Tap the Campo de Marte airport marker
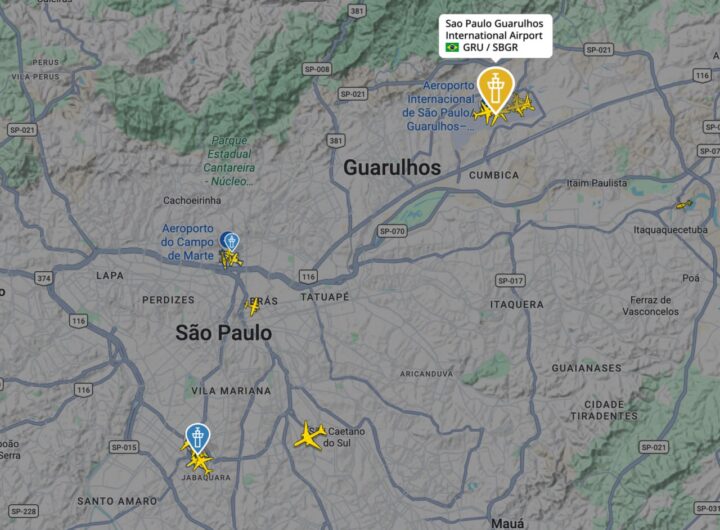This screenshot has width=720, height=530. (231, 242)
